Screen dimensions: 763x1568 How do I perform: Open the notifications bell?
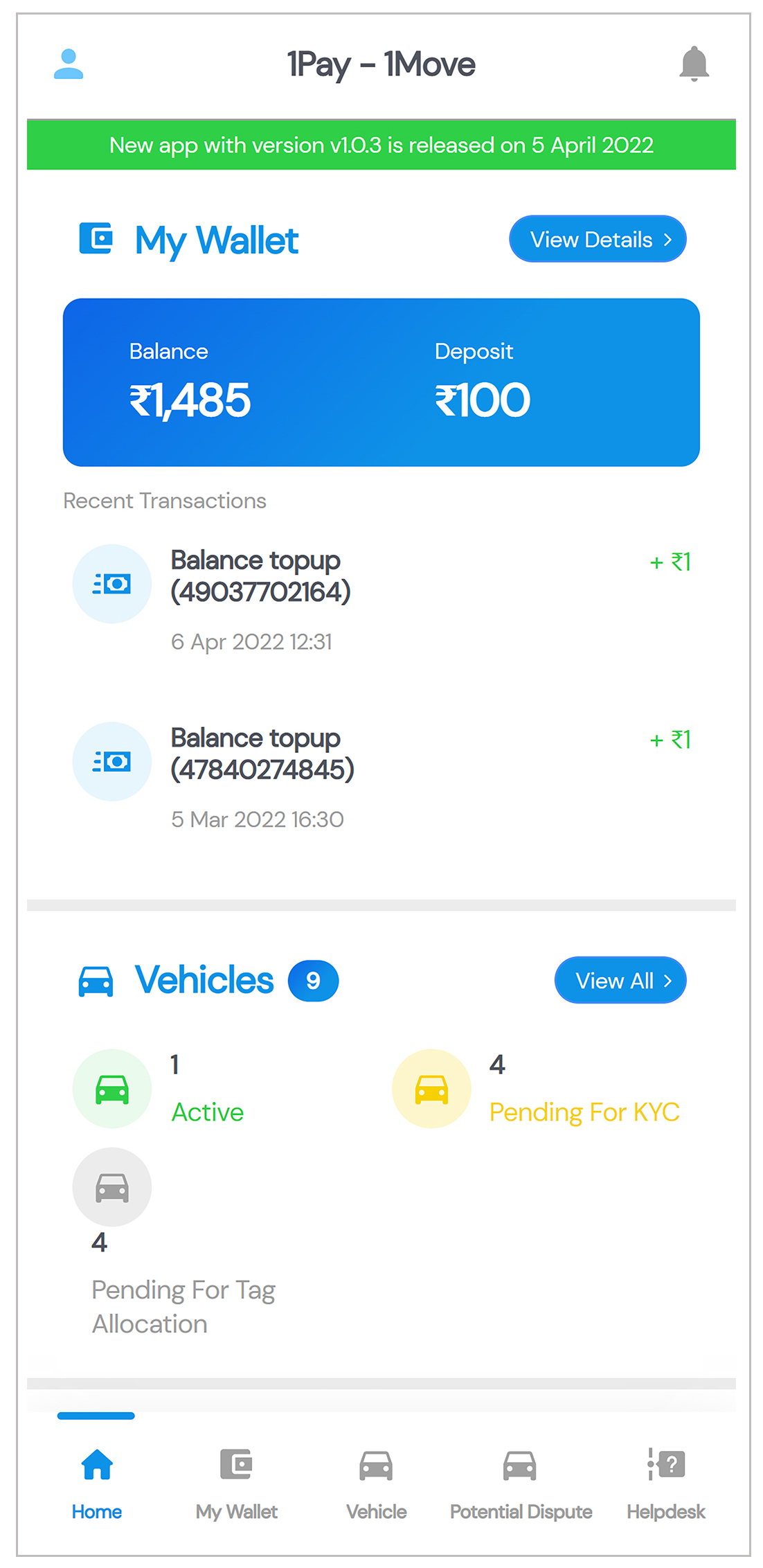[x=694, y=64]
